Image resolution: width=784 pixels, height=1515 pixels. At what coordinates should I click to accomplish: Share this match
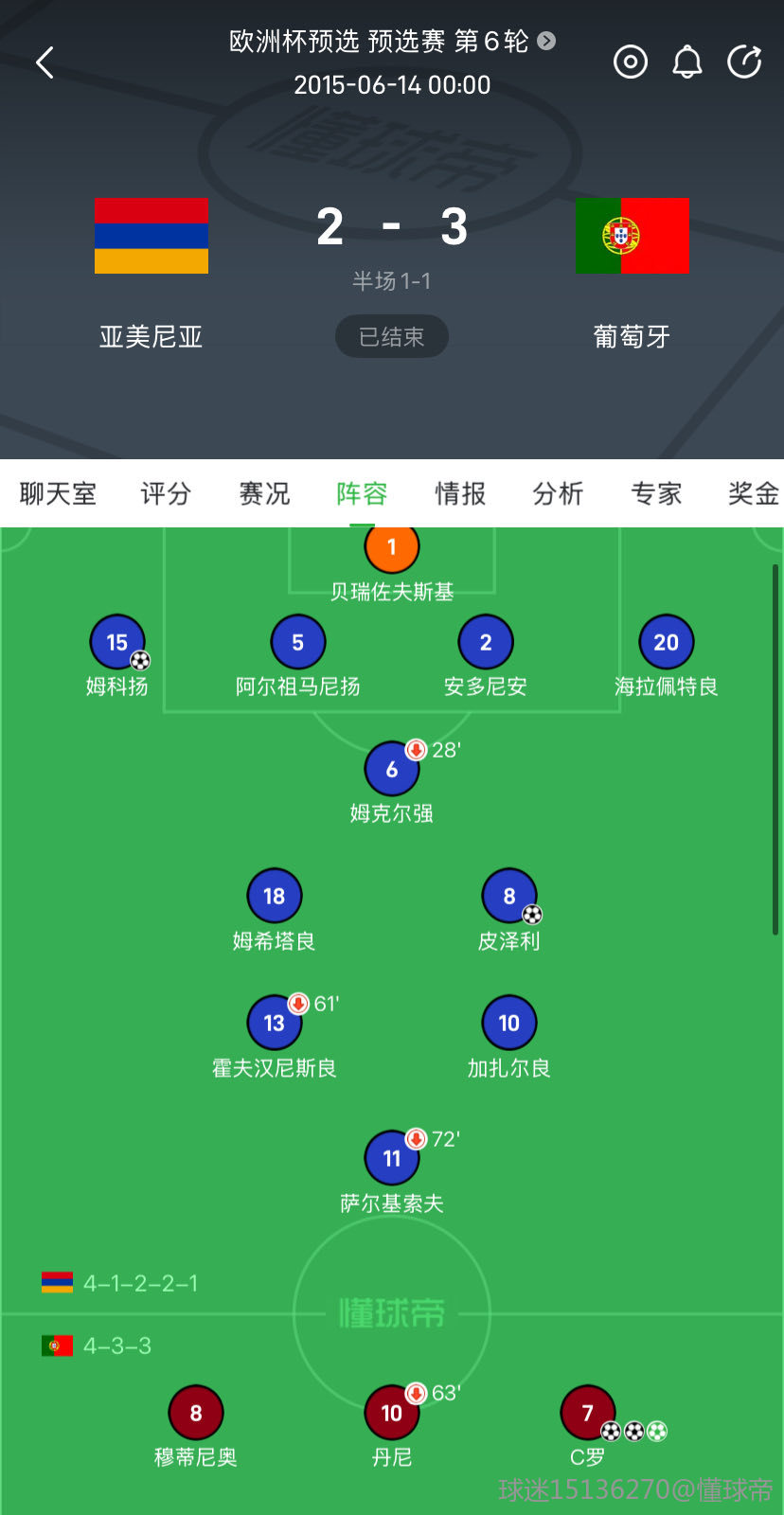click(x=744, y=62)
